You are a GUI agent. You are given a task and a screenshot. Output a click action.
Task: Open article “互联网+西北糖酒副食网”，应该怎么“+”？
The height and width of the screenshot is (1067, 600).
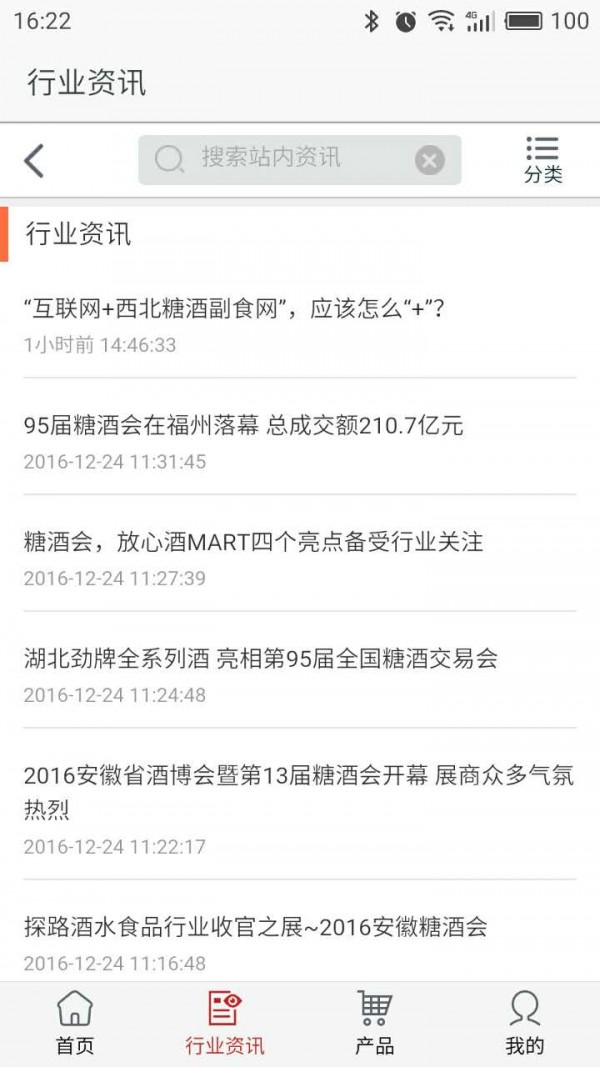click(x=234, y=309)
